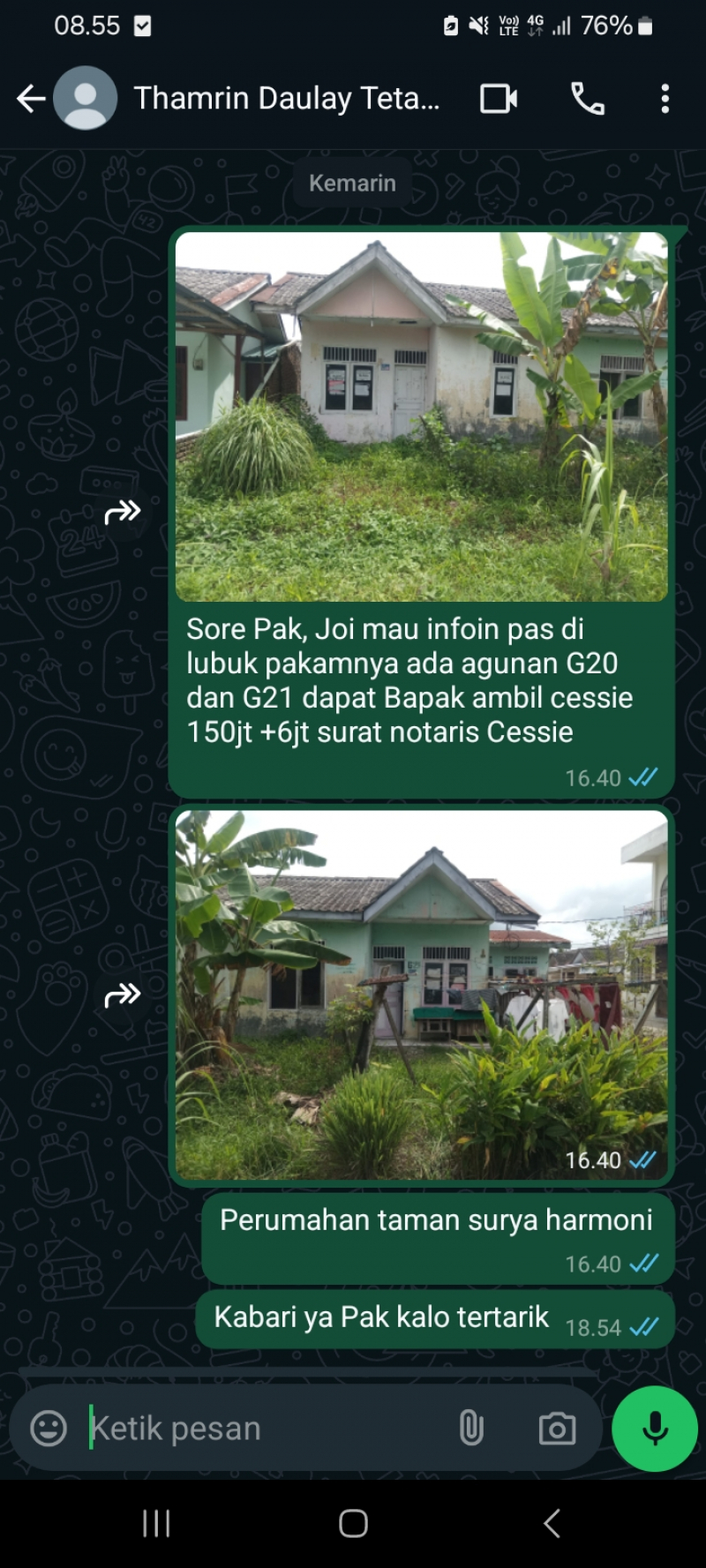
Task: Open the overflow menu
Action: point(665,99)
